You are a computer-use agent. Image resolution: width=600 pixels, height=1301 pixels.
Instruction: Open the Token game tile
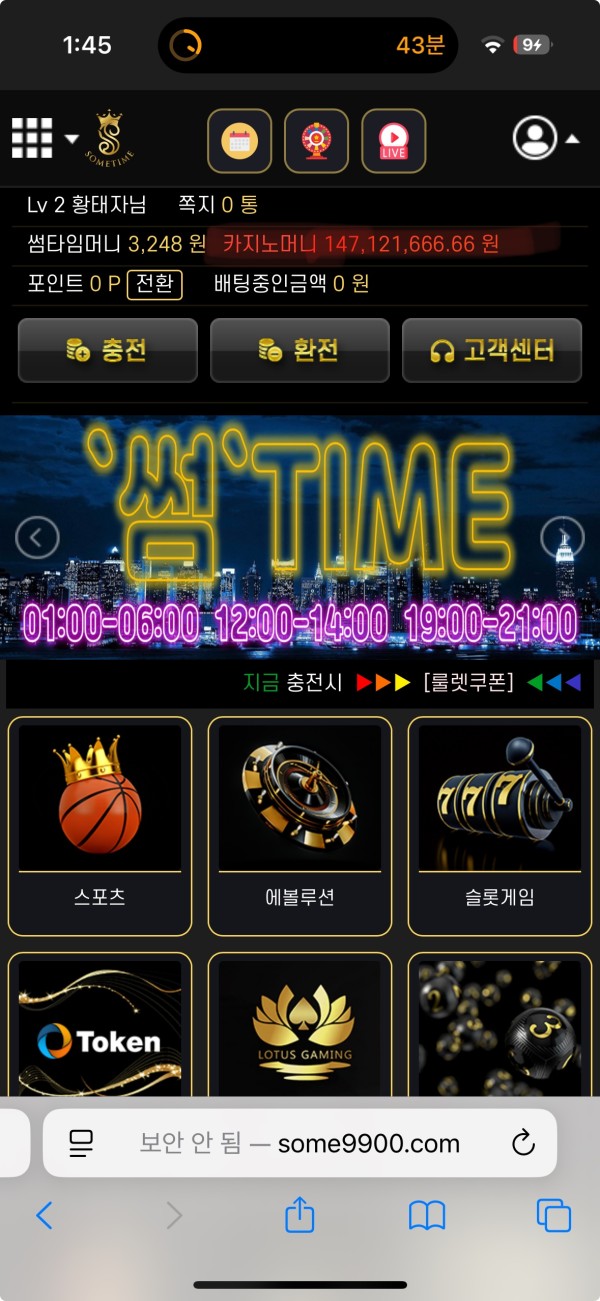(100, 1030)
